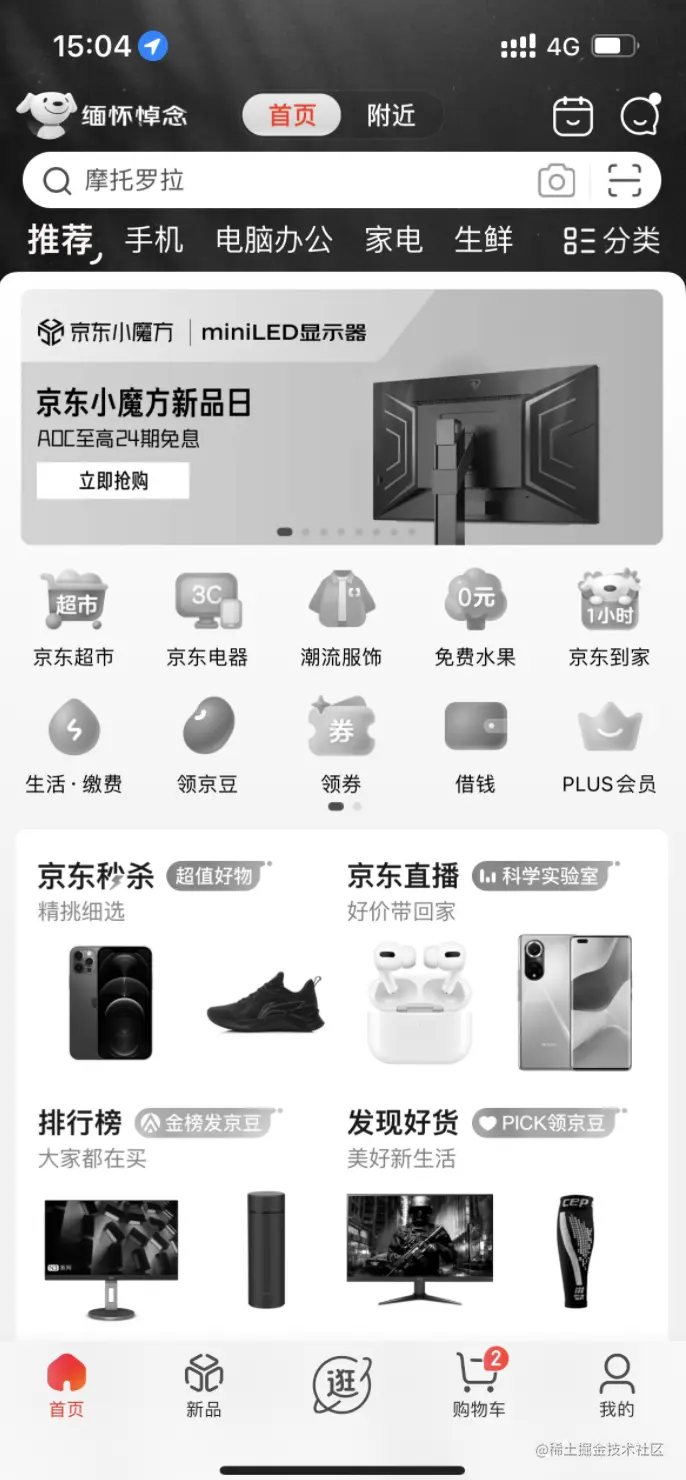Switch to the 附近 tab

[x=391, y=116]
